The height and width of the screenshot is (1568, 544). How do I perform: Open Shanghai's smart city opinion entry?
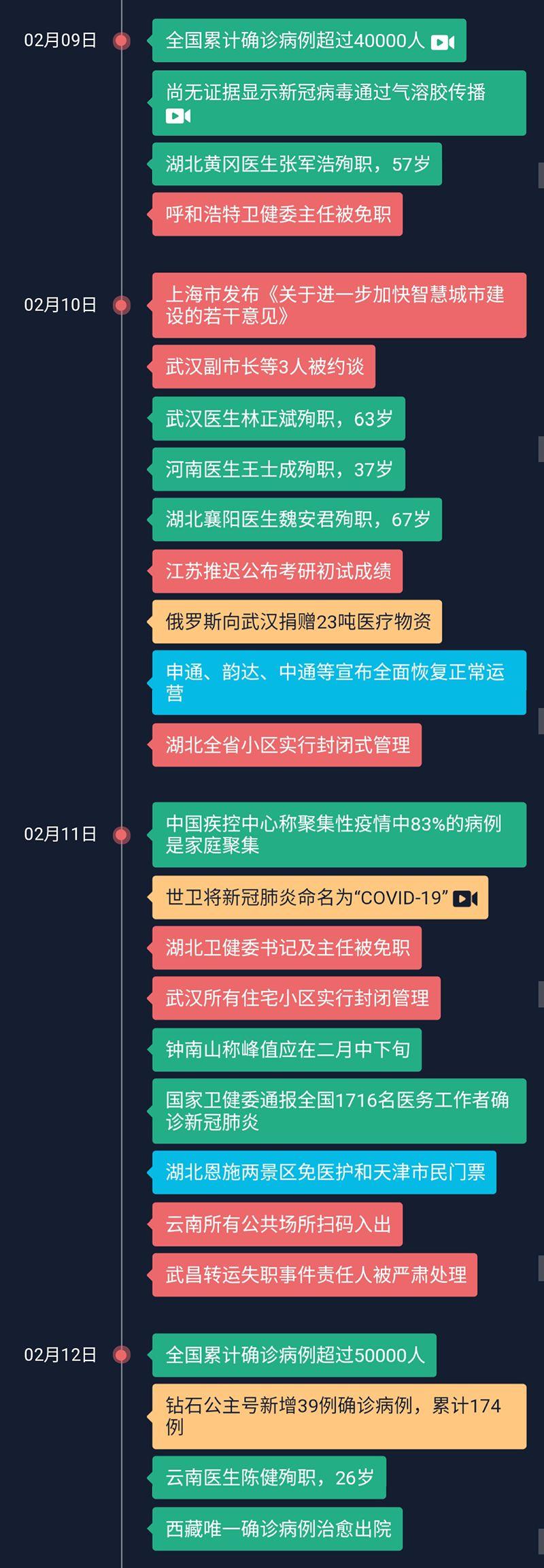click(x=339, y=305)
